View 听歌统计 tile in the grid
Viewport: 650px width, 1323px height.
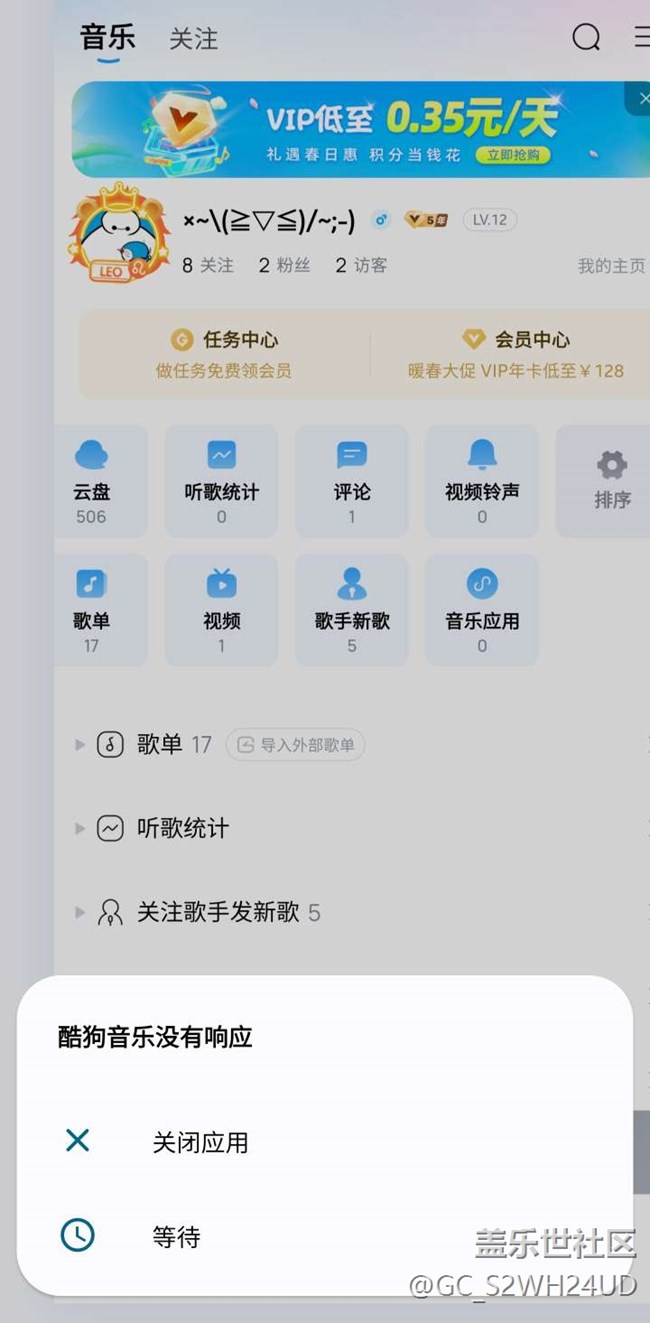(x=221, y=481)
